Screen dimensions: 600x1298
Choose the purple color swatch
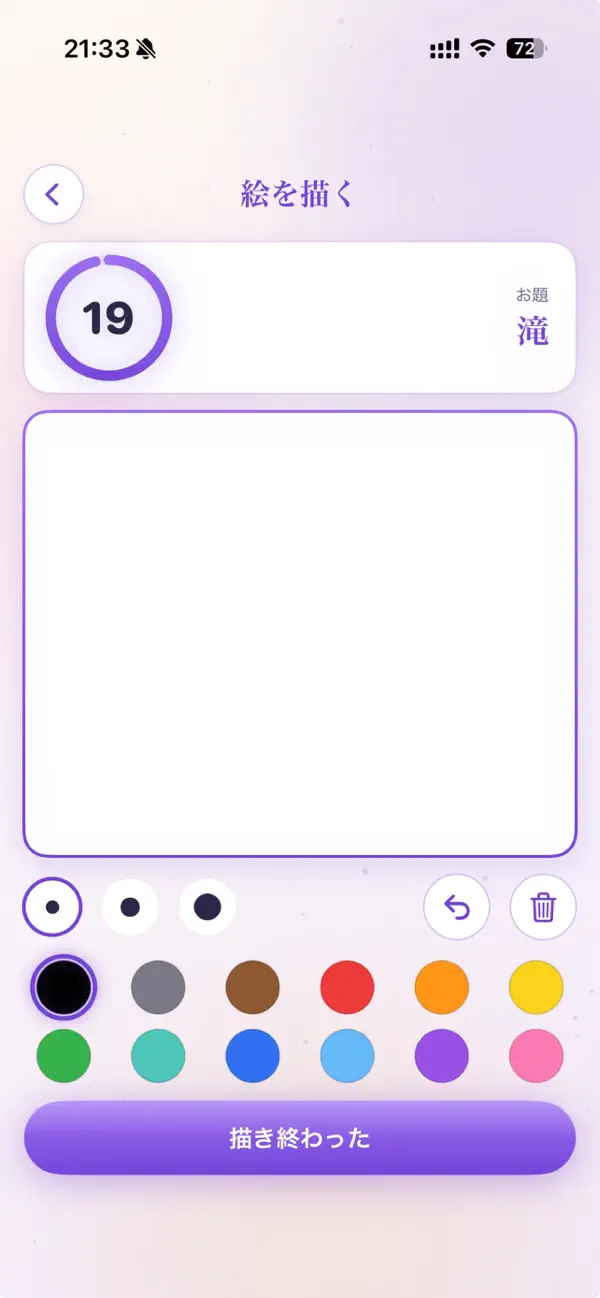click(442, 1056)
